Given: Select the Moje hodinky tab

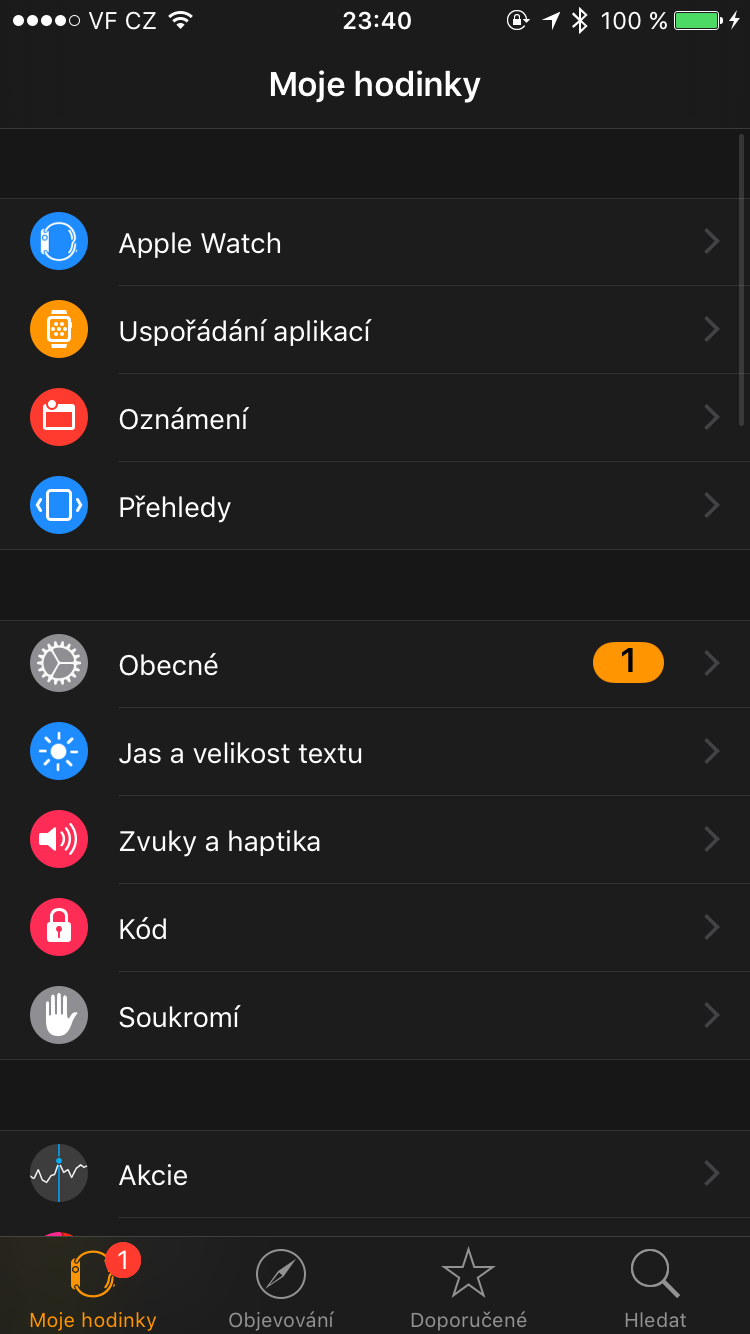Looking at the screenshot, I should pyautogui.click(x=93, y=1288).
